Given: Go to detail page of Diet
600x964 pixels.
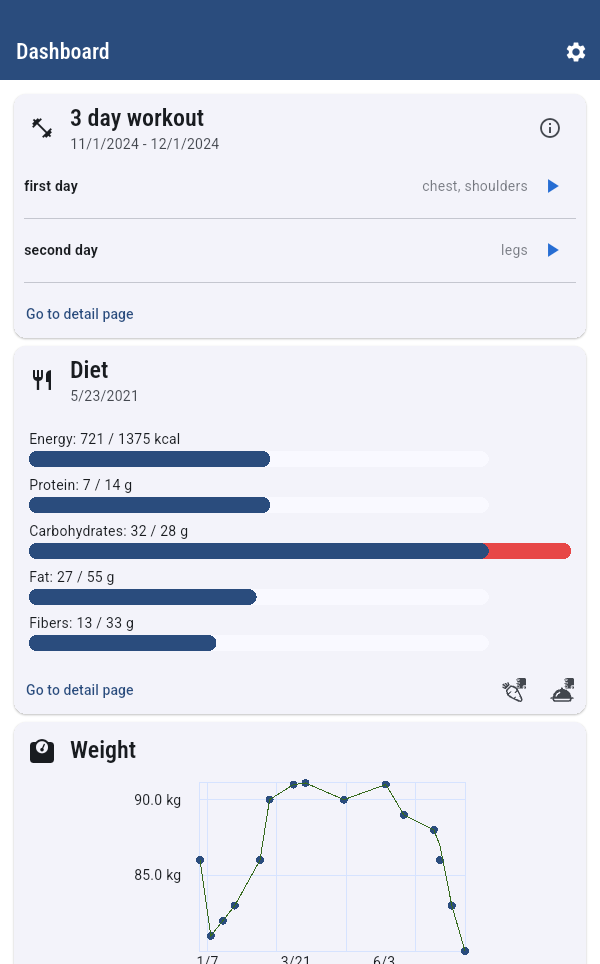Looking at the screenshot, I should 80,690.
